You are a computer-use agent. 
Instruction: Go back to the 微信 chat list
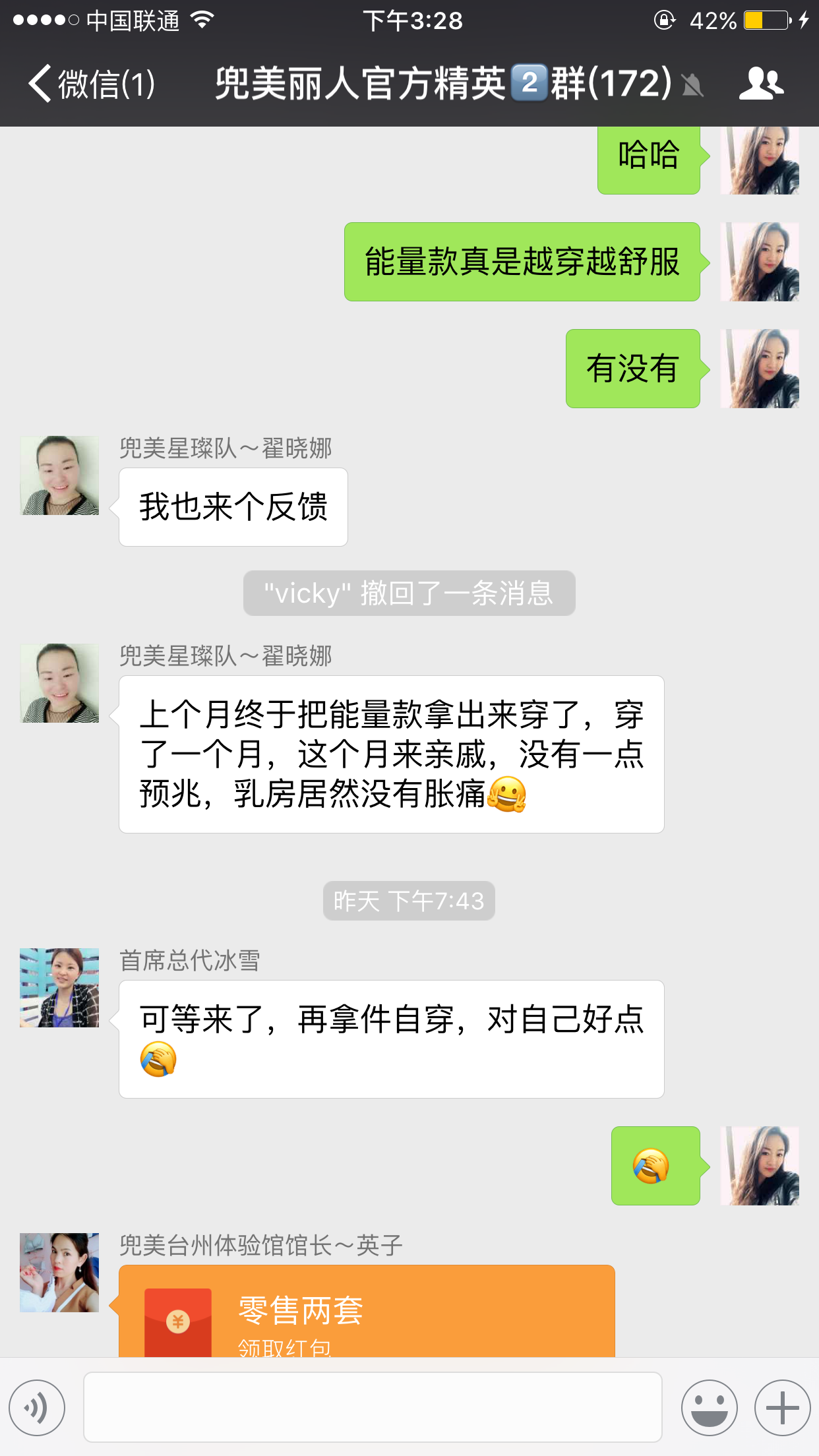pos(91,84)
